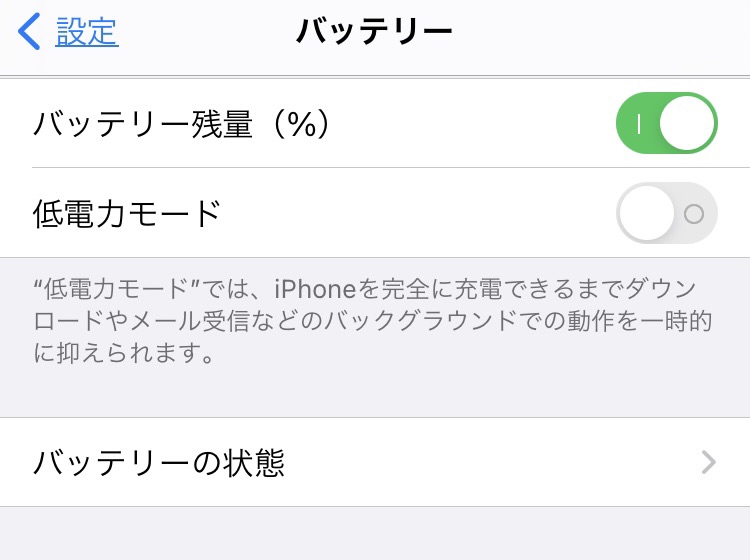Enable 低電力モード
The width and height of the screenshot is (750, 560).
tap(667, 213)
